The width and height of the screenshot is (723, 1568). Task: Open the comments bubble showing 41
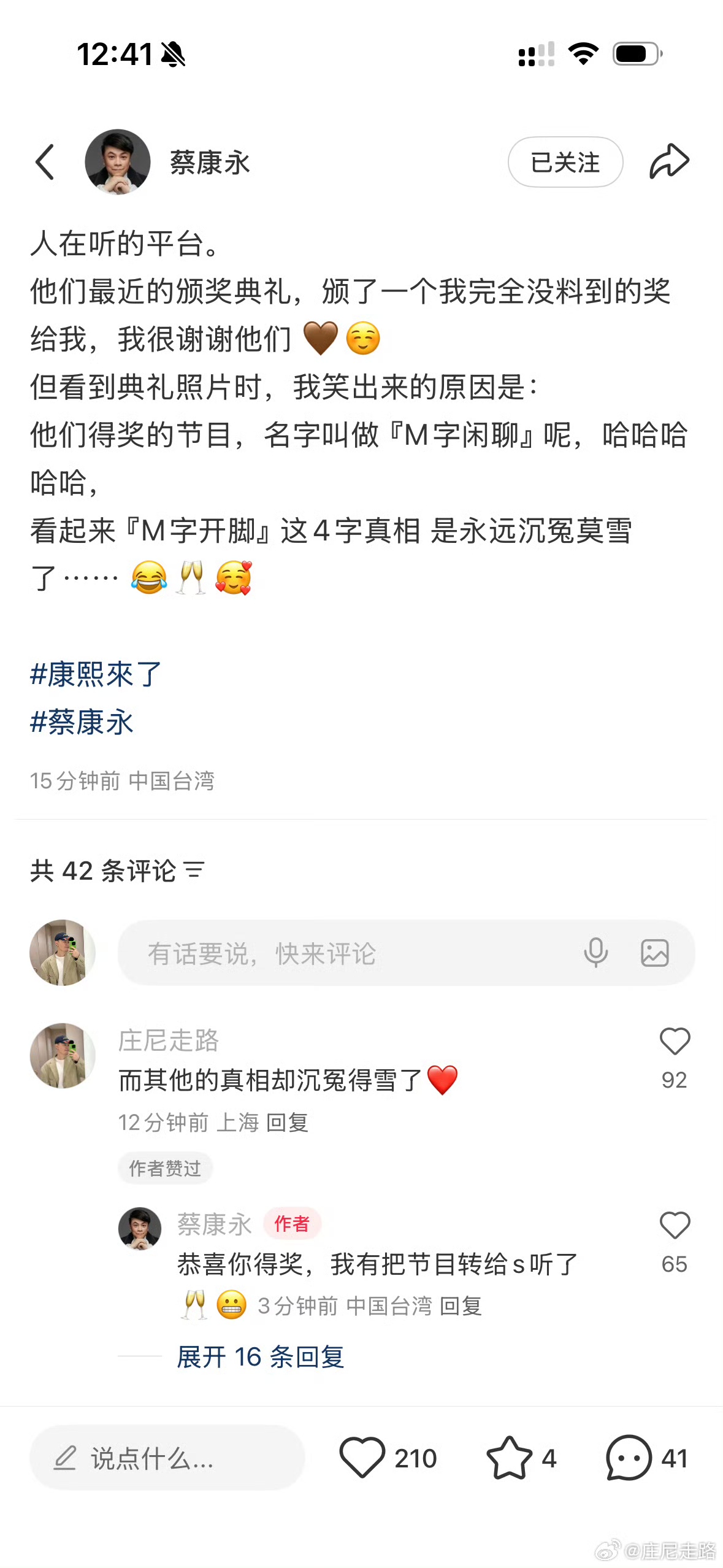tap(629, 1458)
